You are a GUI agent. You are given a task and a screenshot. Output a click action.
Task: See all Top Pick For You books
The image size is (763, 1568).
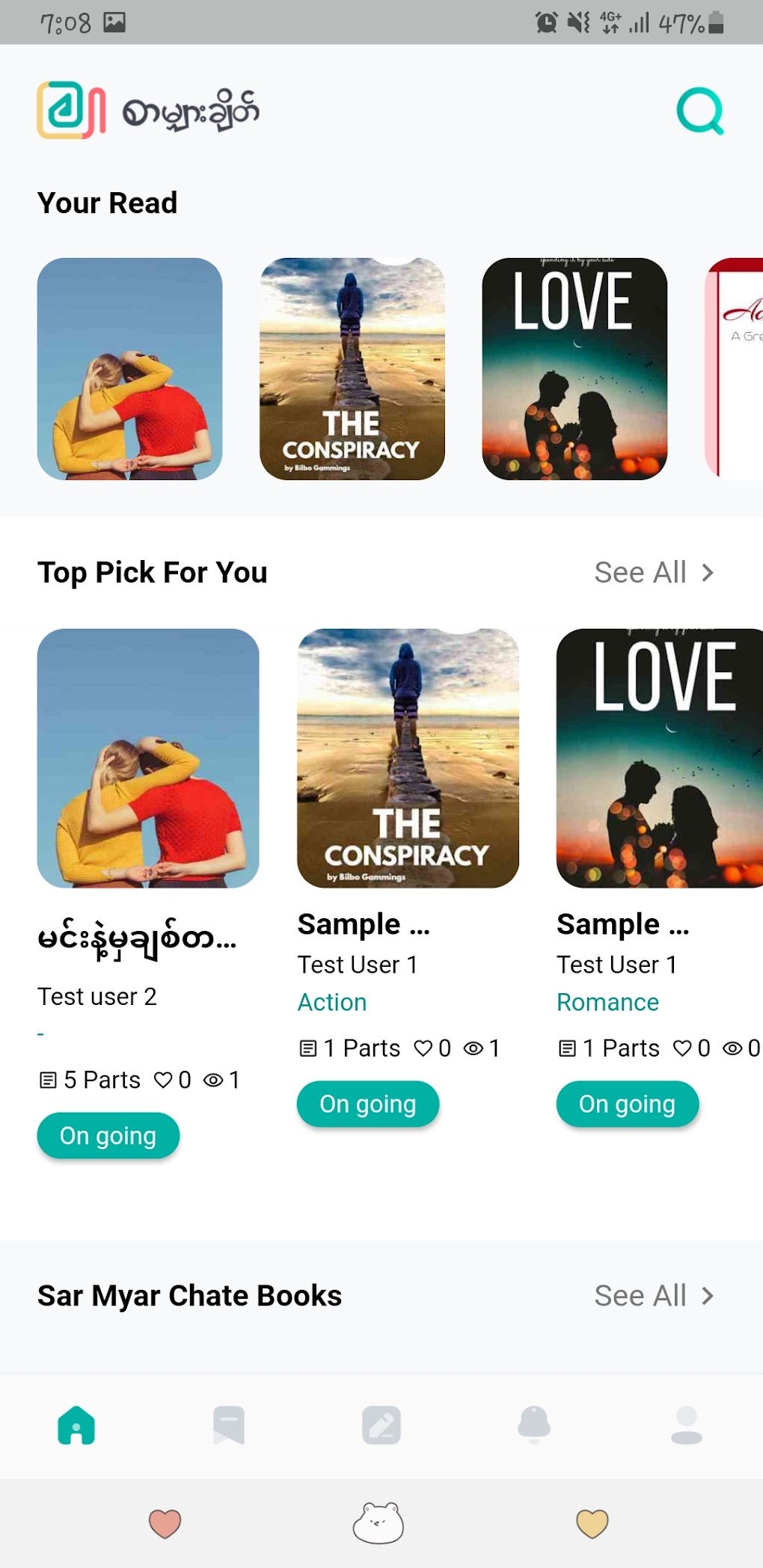tap(654, 573)
